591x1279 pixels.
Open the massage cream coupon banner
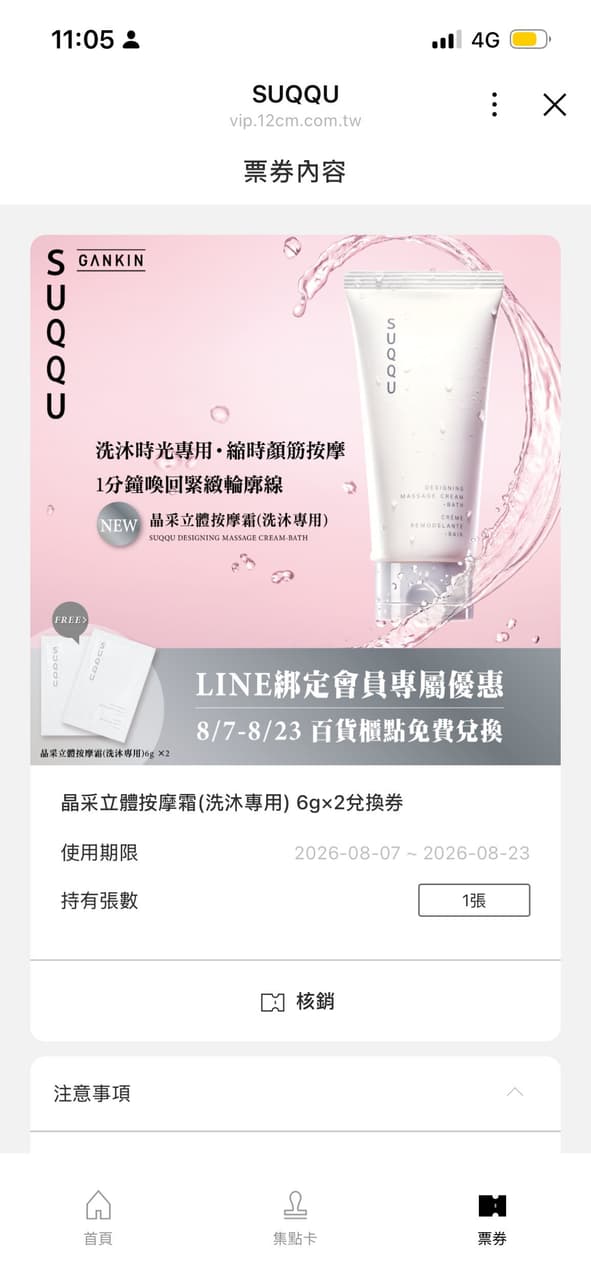click(295, 500)
